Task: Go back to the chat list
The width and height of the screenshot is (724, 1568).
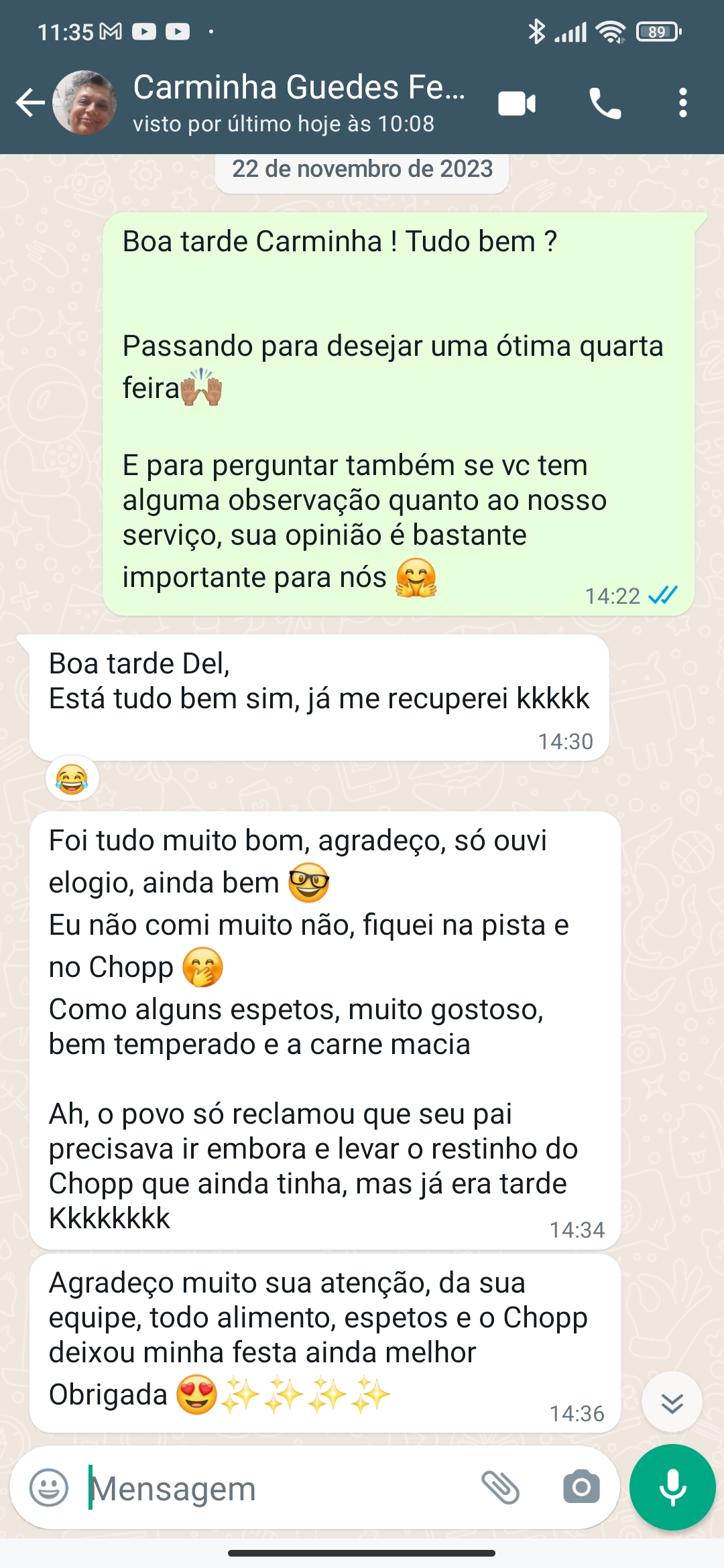Action: (29, 102)
